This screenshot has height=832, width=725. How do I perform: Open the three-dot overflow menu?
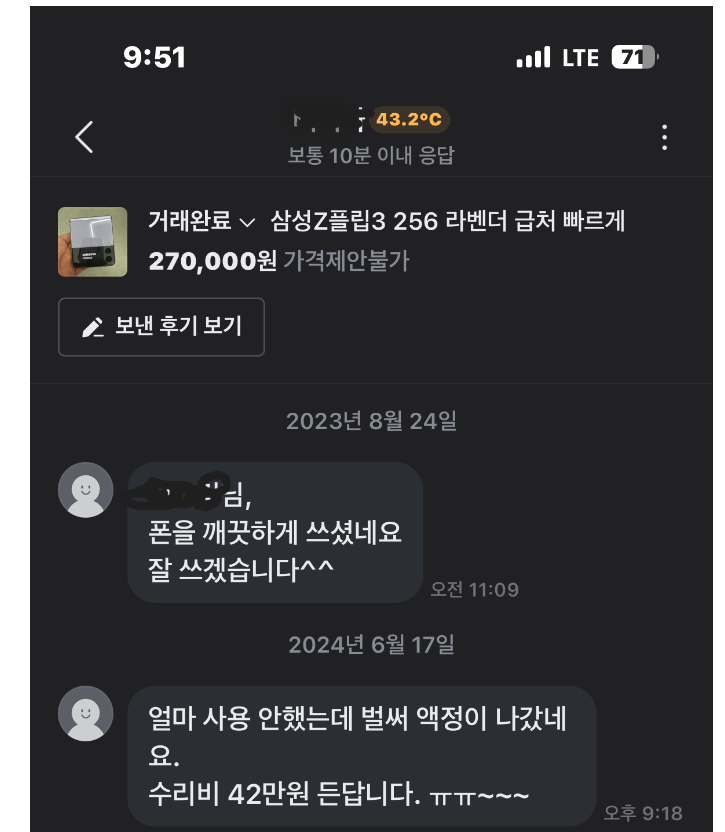click(x=664, y=138)
